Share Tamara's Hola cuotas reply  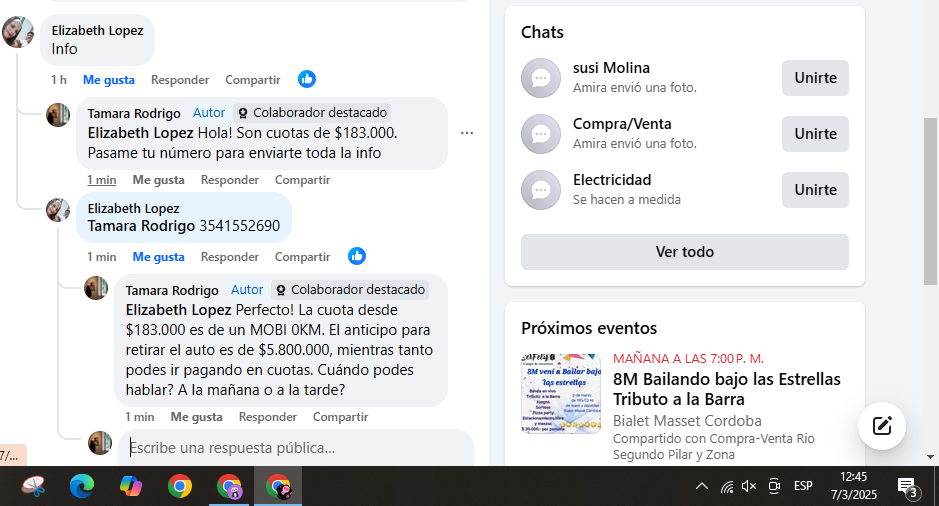[302, 180]
